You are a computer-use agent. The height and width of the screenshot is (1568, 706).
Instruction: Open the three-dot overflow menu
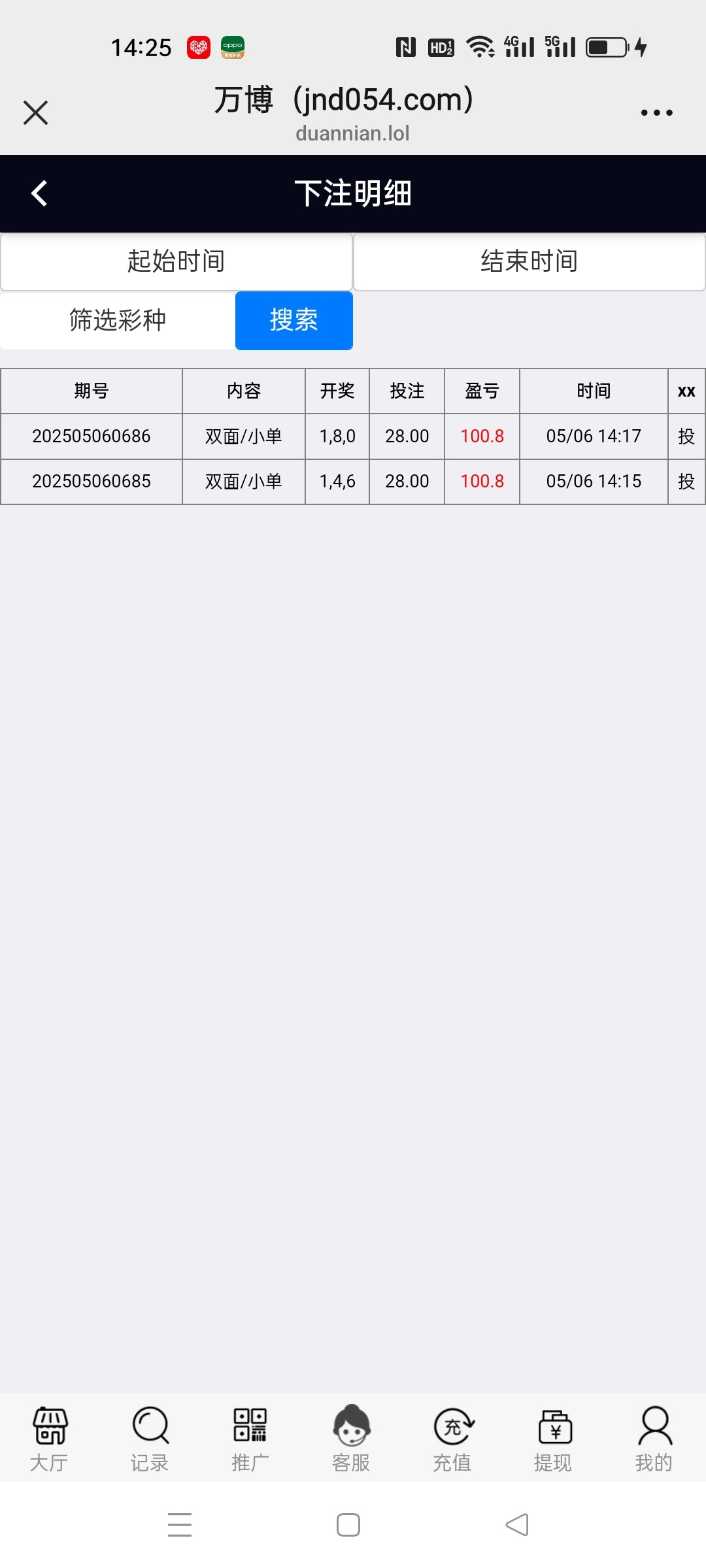click(656, 112)
